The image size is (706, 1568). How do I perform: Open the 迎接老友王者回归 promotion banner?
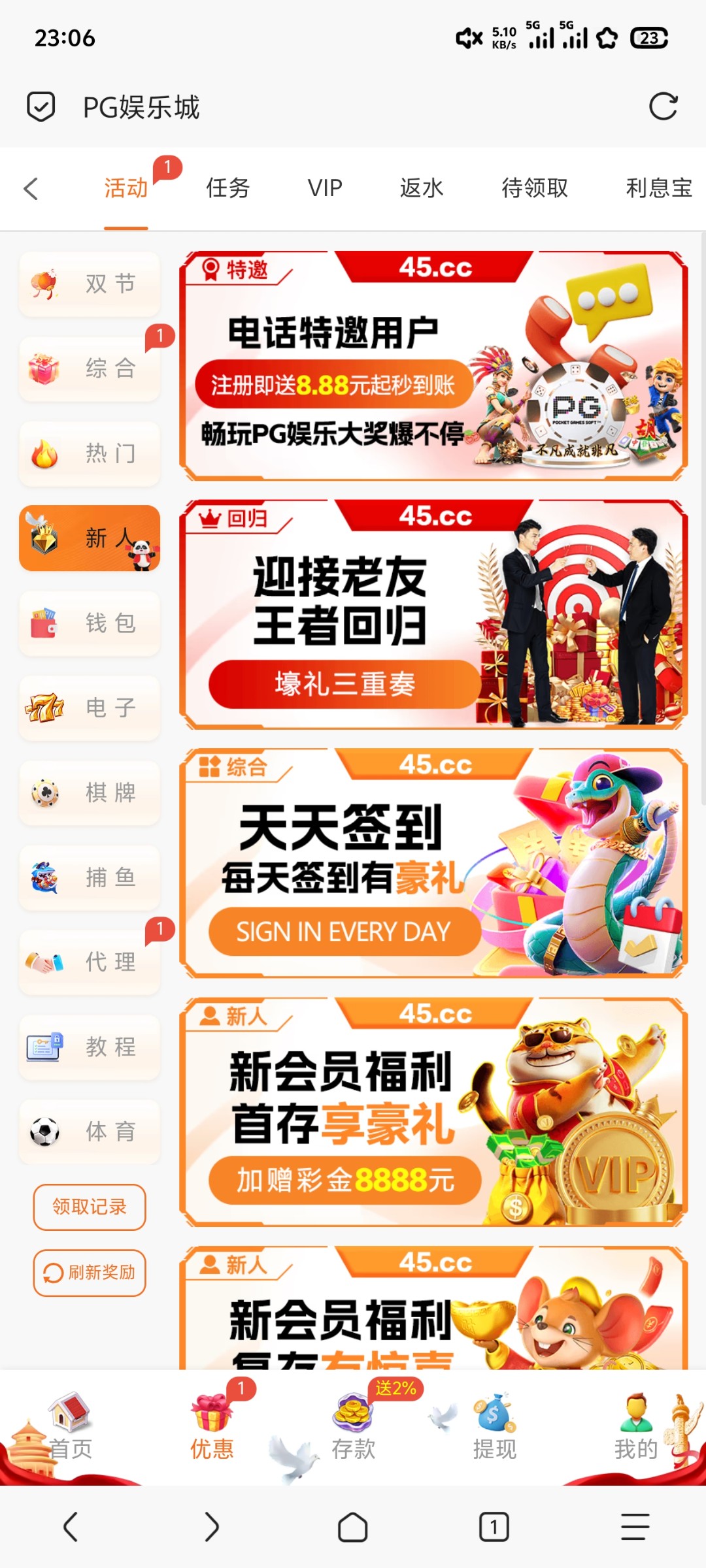[433, 615]
